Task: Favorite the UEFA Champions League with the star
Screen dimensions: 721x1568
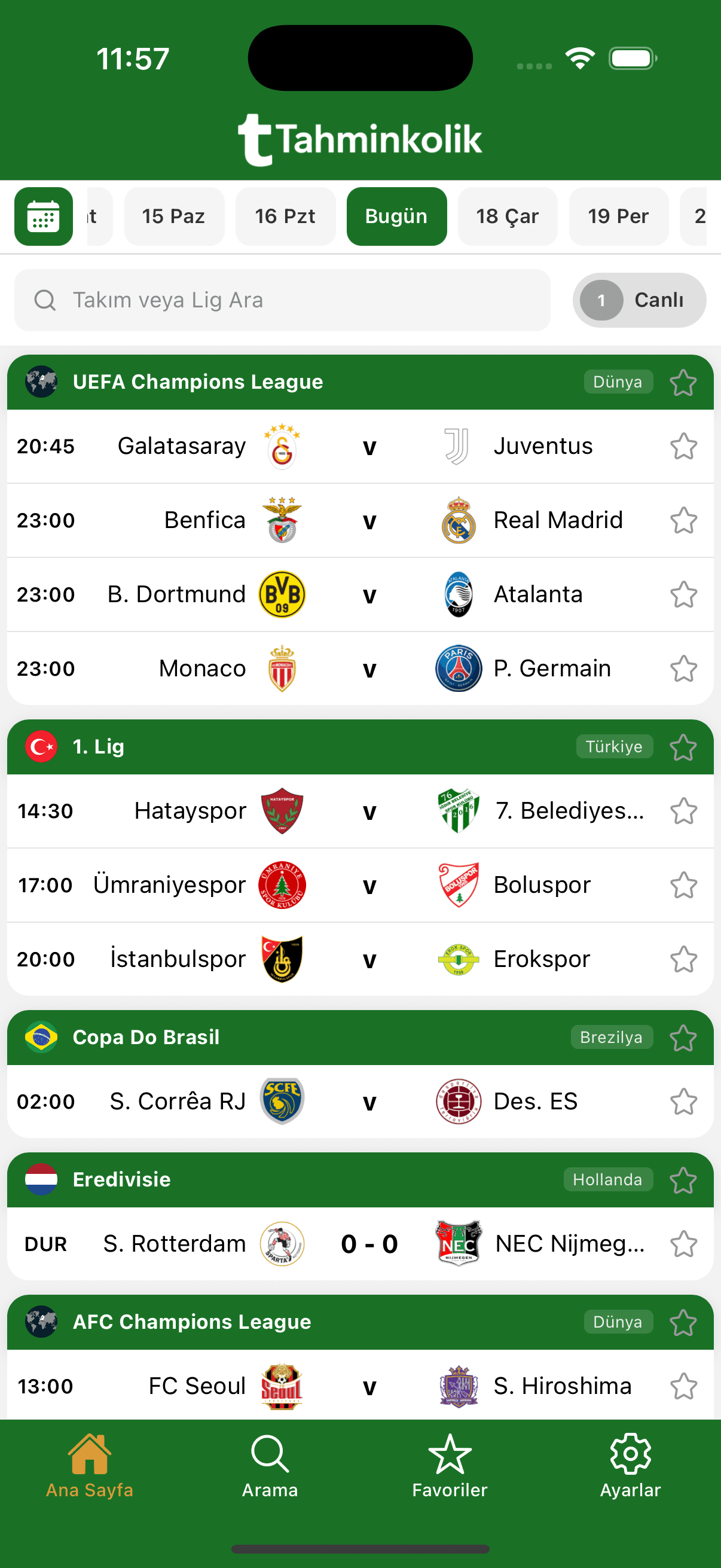Action: (x=683, y=382)
